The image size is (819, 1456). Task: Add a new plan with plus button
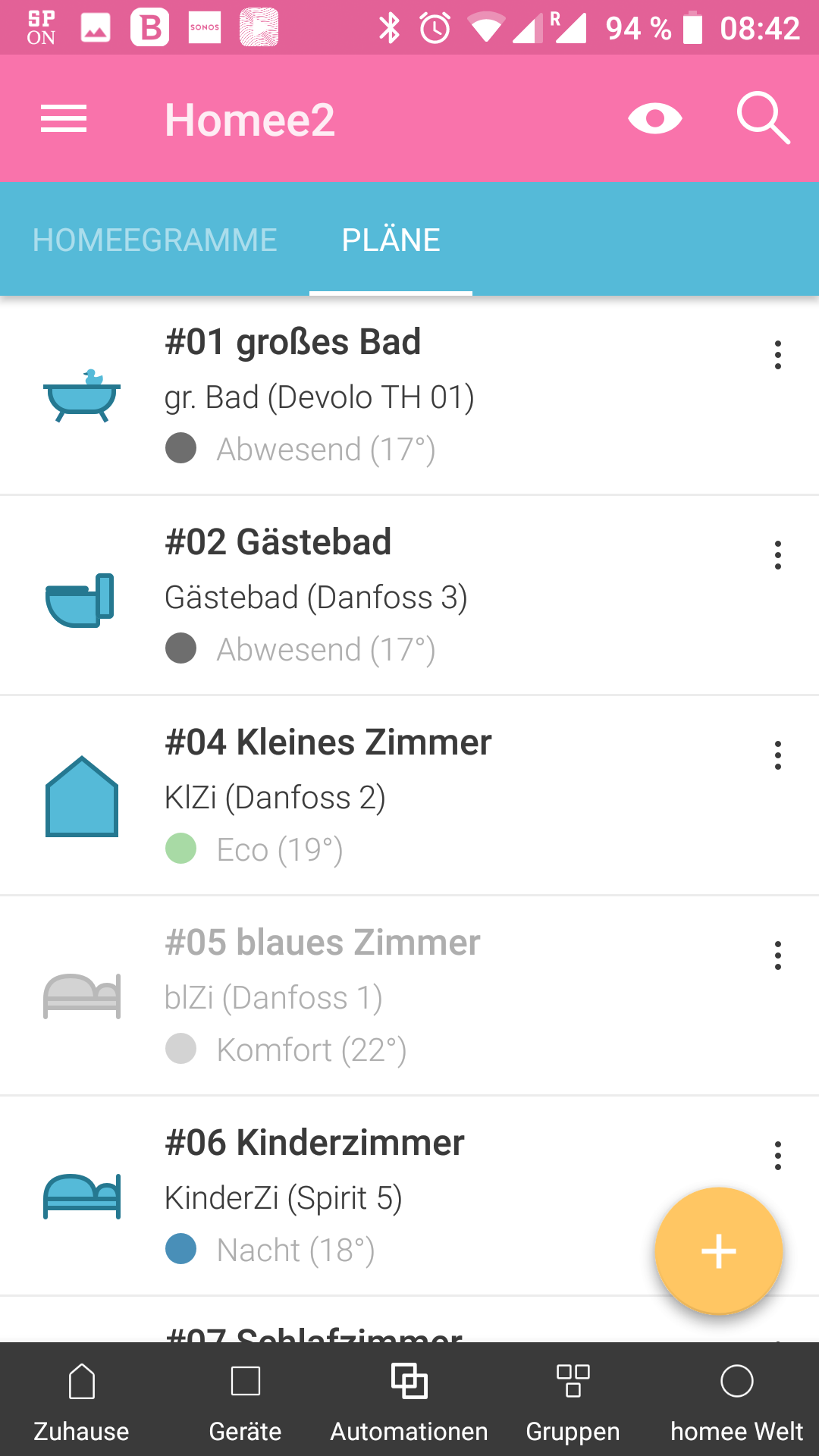coord(719,1250)
